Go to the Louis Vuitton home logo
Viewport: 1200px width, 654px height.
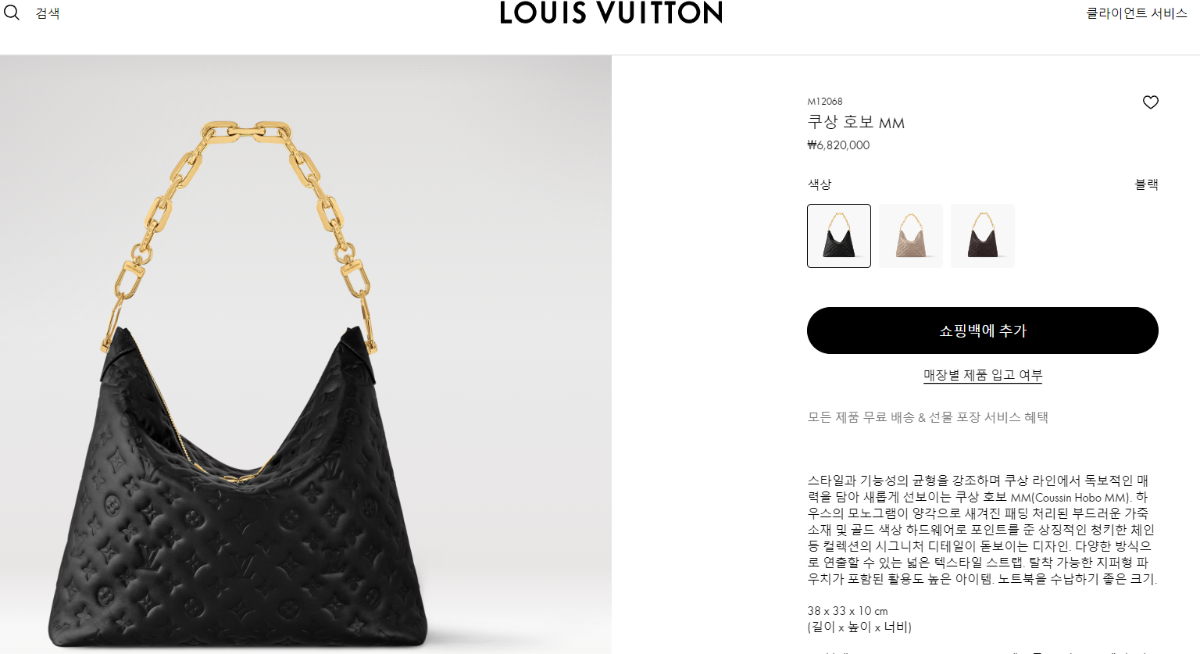pyautogui.click(x=611, y=13)
